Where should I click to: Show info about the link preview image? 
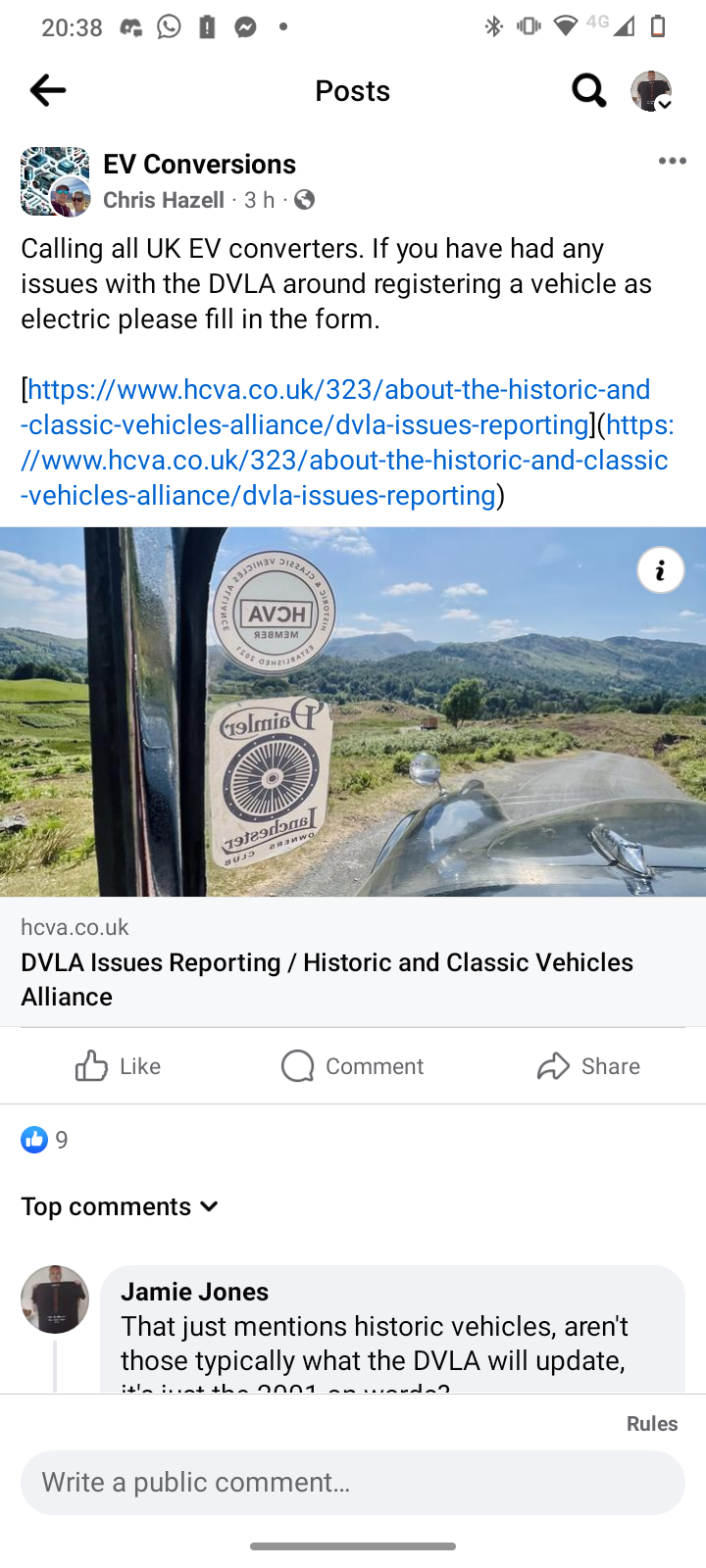coord(661,569)
